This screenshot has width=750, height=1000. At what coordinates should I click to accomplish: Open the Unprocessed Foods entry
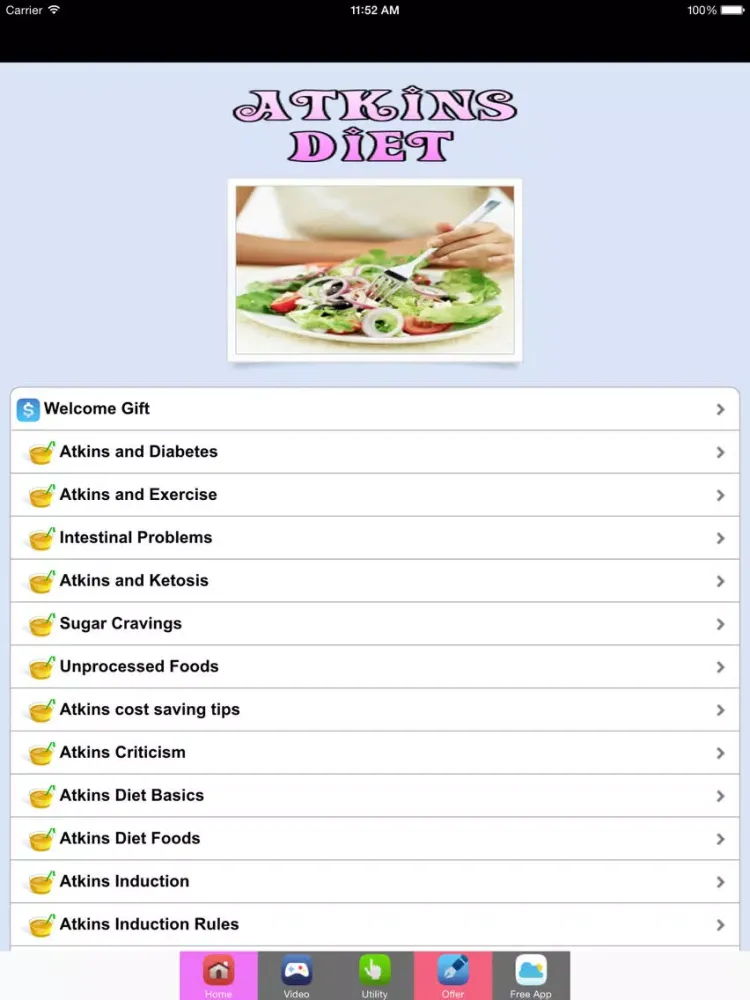click(x=375, y=667)
